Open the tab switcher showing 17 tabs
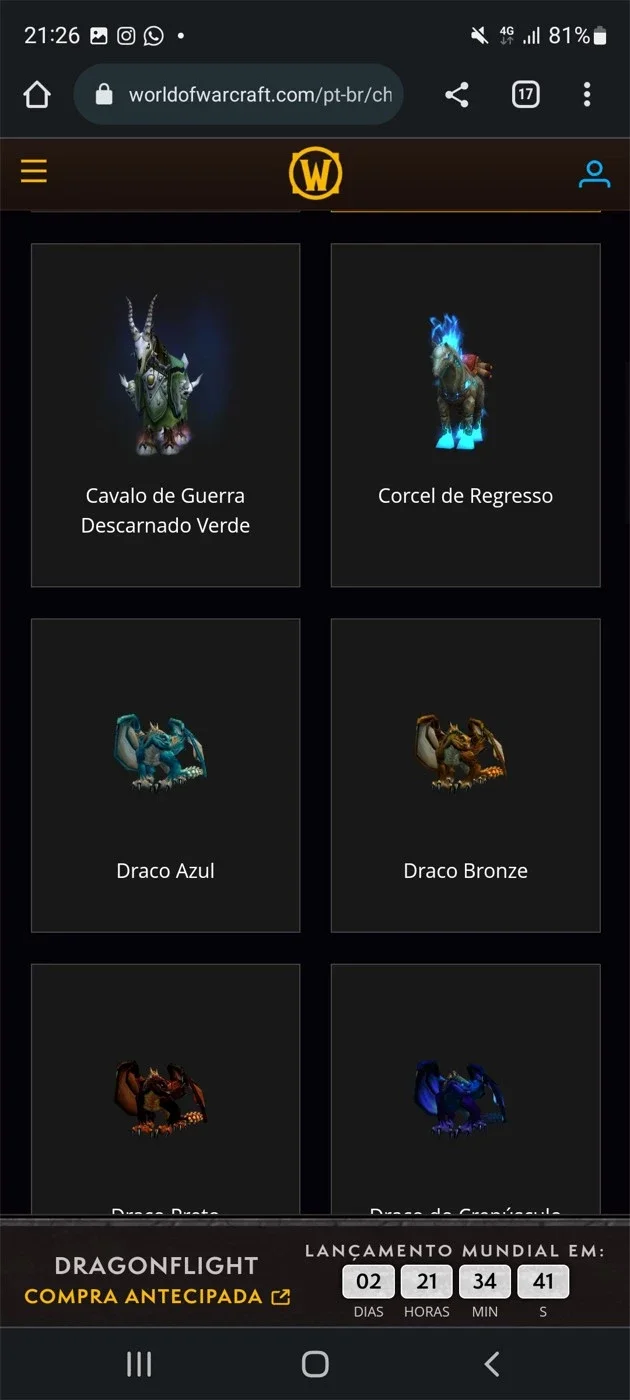Viewport: 630px width, 1400px height. (525, 95)
